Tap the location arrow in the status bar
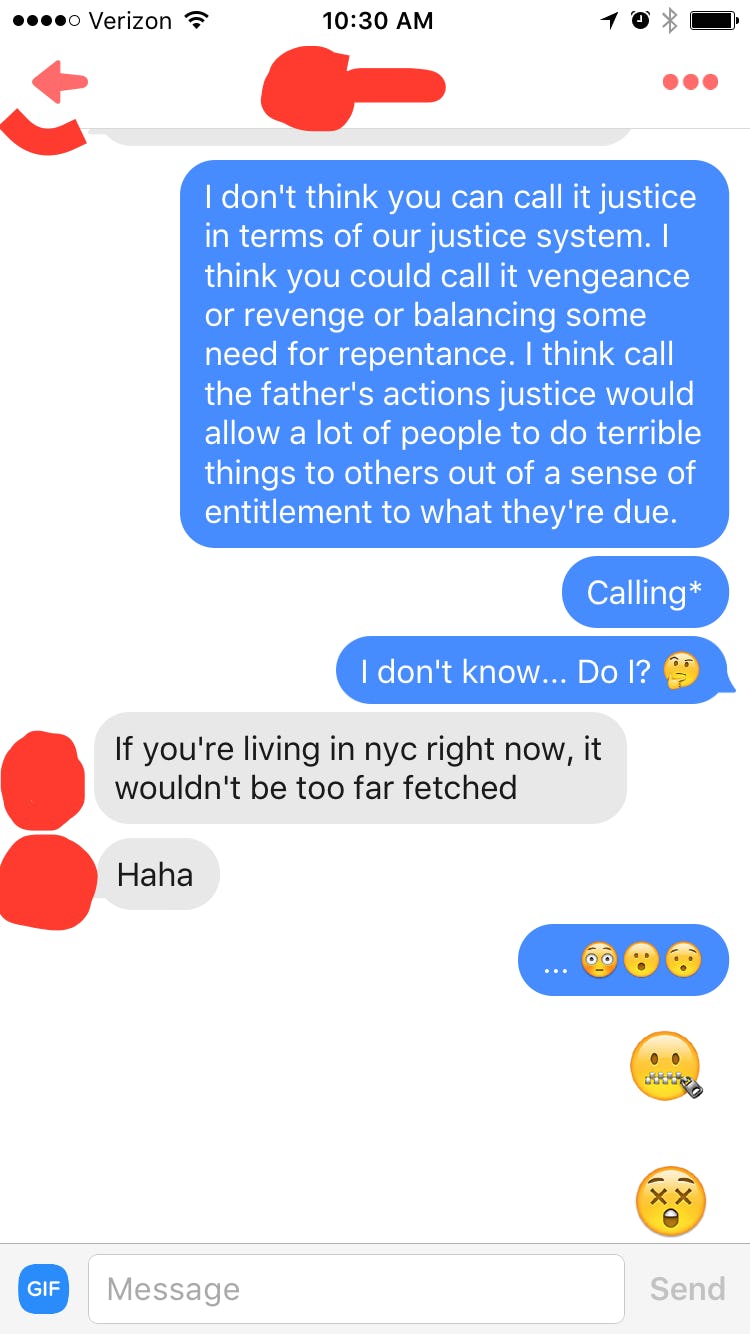750x1334 pixels. (612, 18)
